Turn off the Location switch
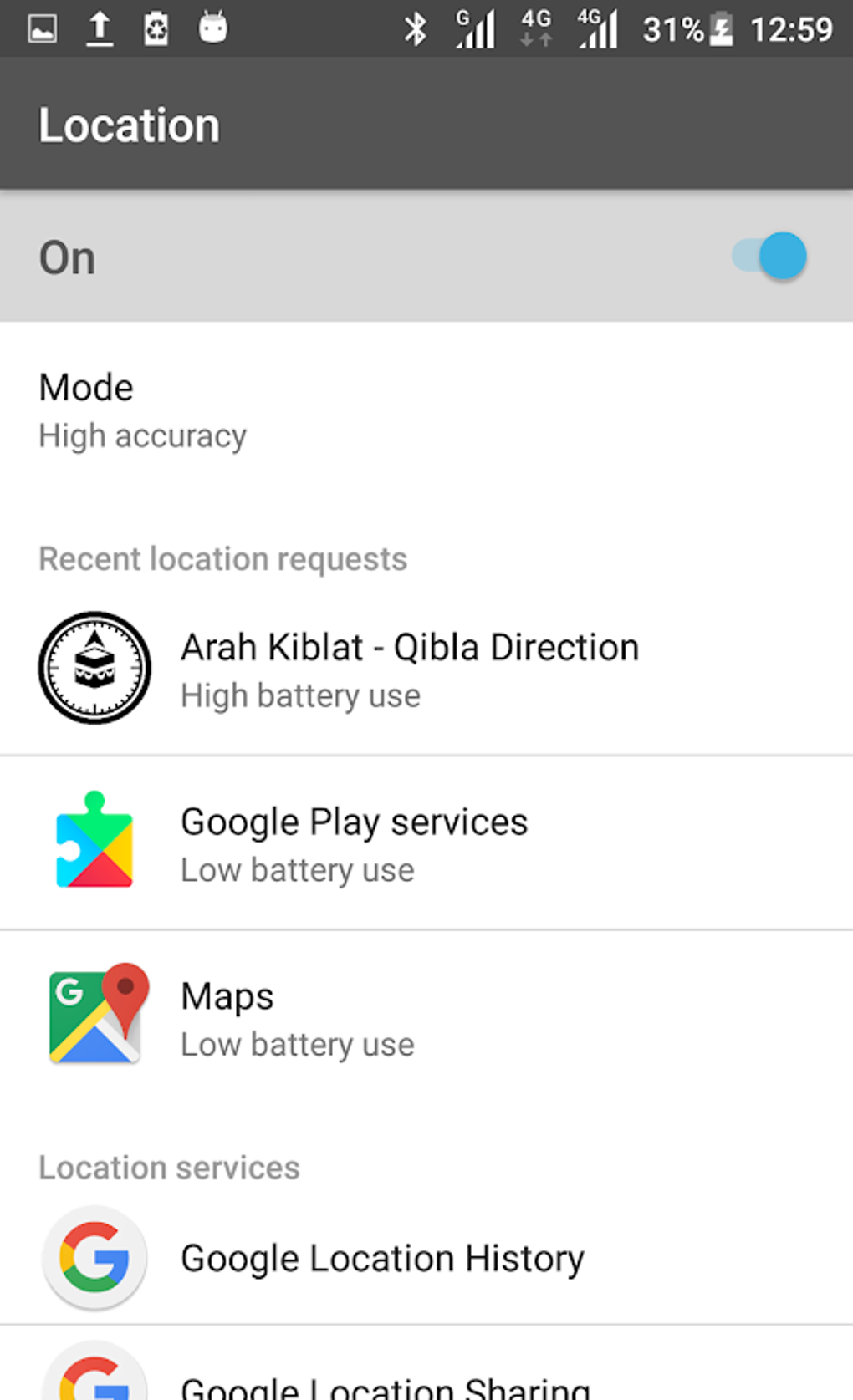 tap(769, 257)
